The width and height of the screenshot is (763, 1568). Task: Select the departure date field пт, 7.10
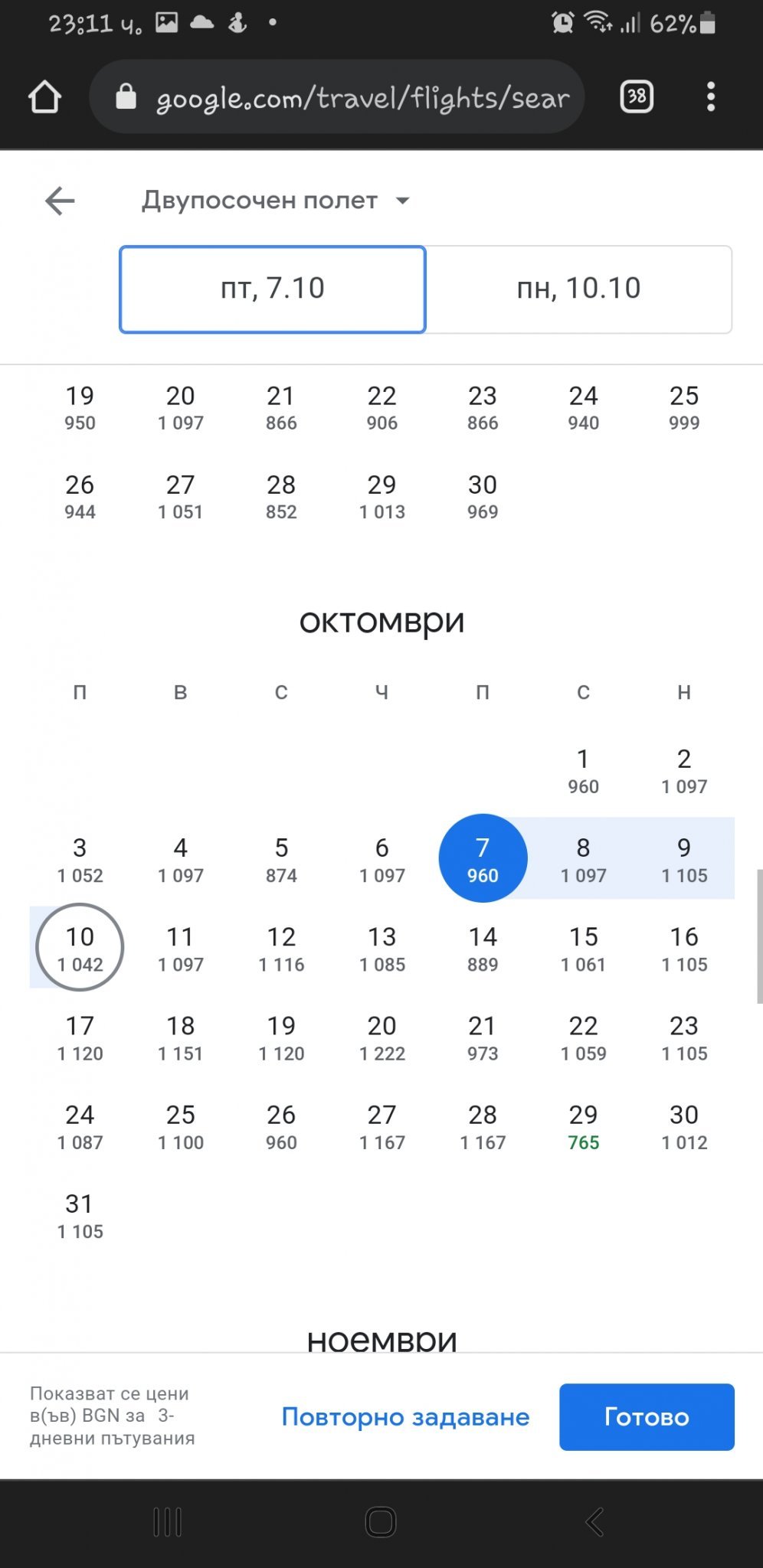272,289
